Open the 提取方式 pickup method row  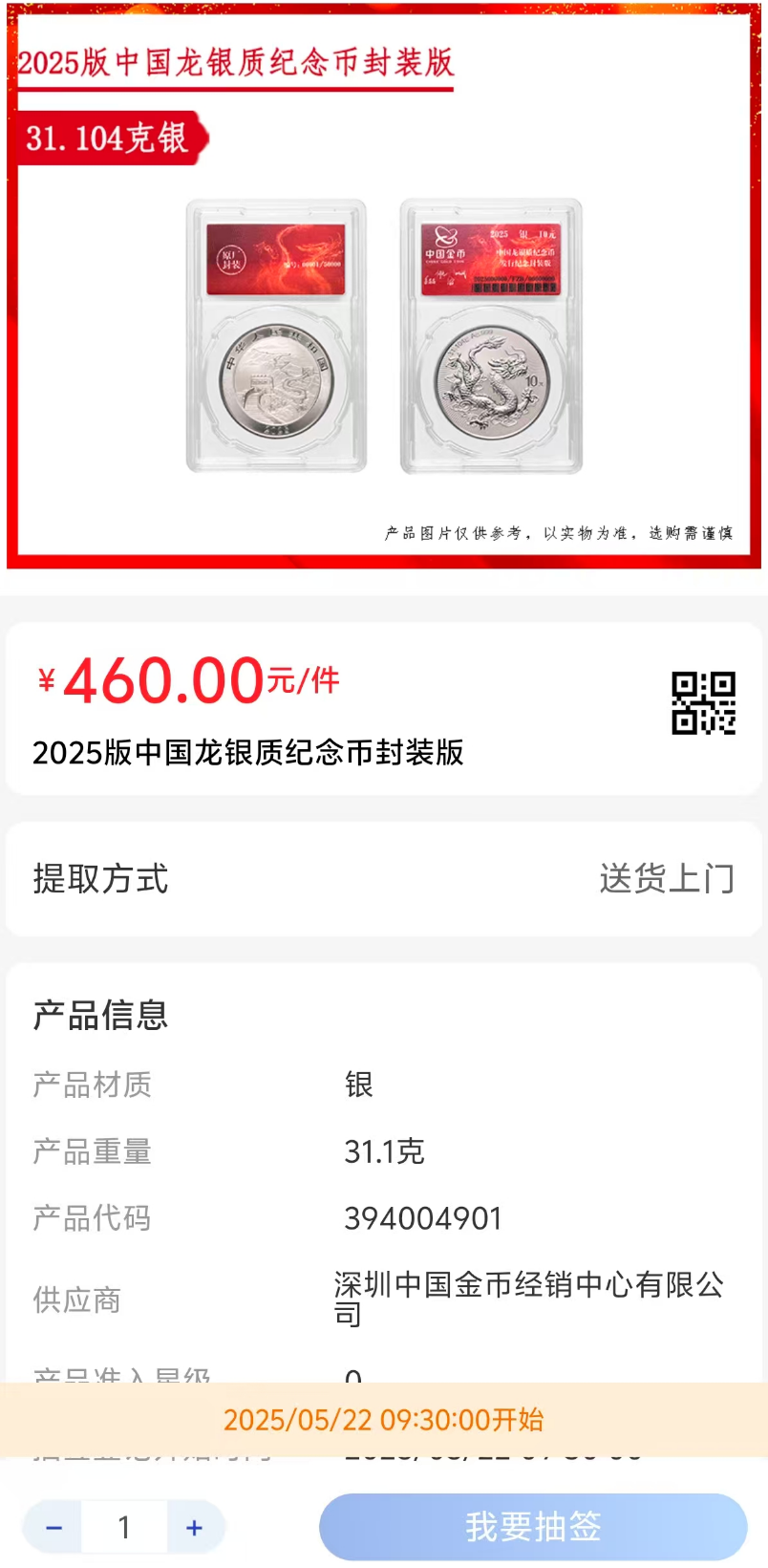96,879
